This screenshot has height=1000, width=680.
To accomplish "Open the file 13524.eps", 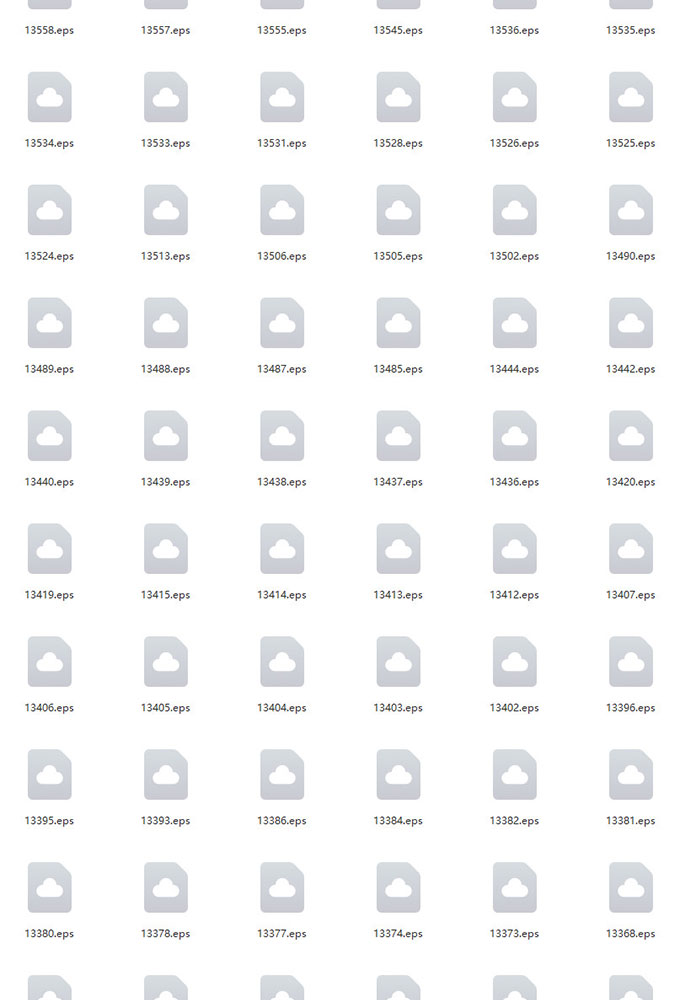I will click(49, 211).
